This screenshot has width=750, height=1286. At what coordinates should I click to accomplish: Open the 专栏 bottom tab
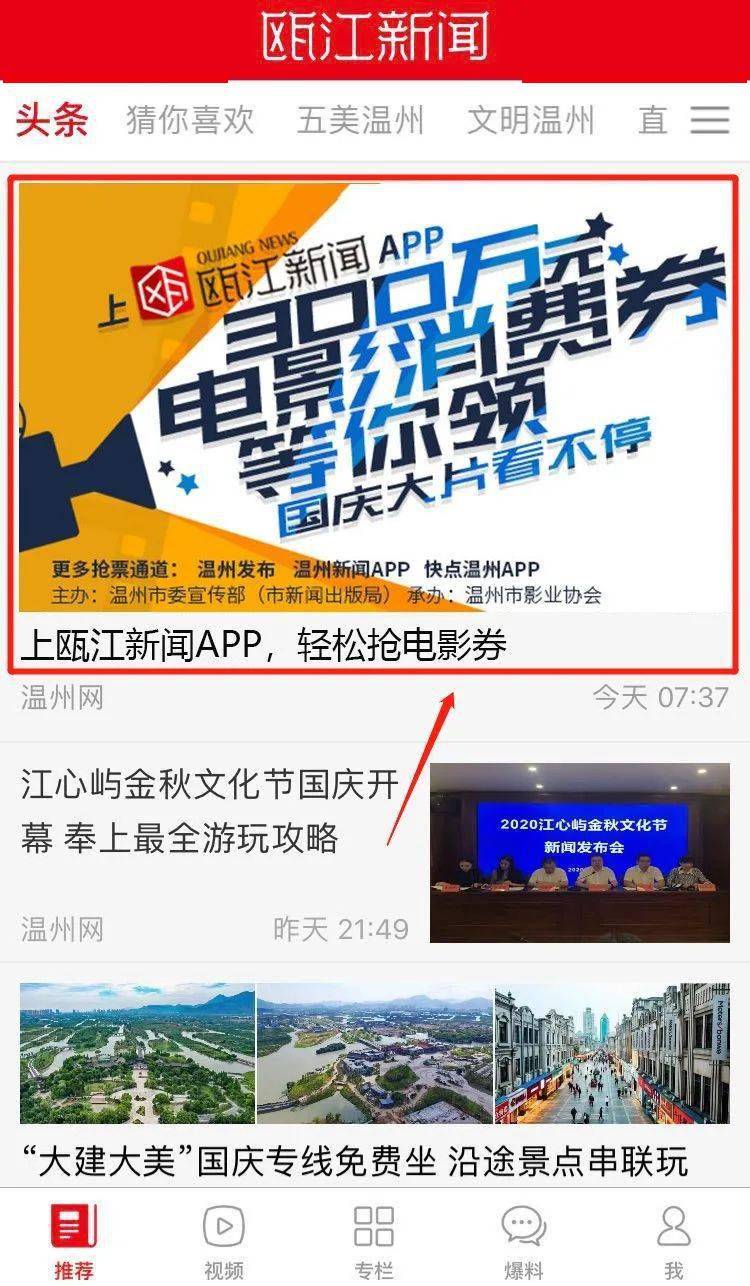pyautogui.click(x=374, y=1240)
